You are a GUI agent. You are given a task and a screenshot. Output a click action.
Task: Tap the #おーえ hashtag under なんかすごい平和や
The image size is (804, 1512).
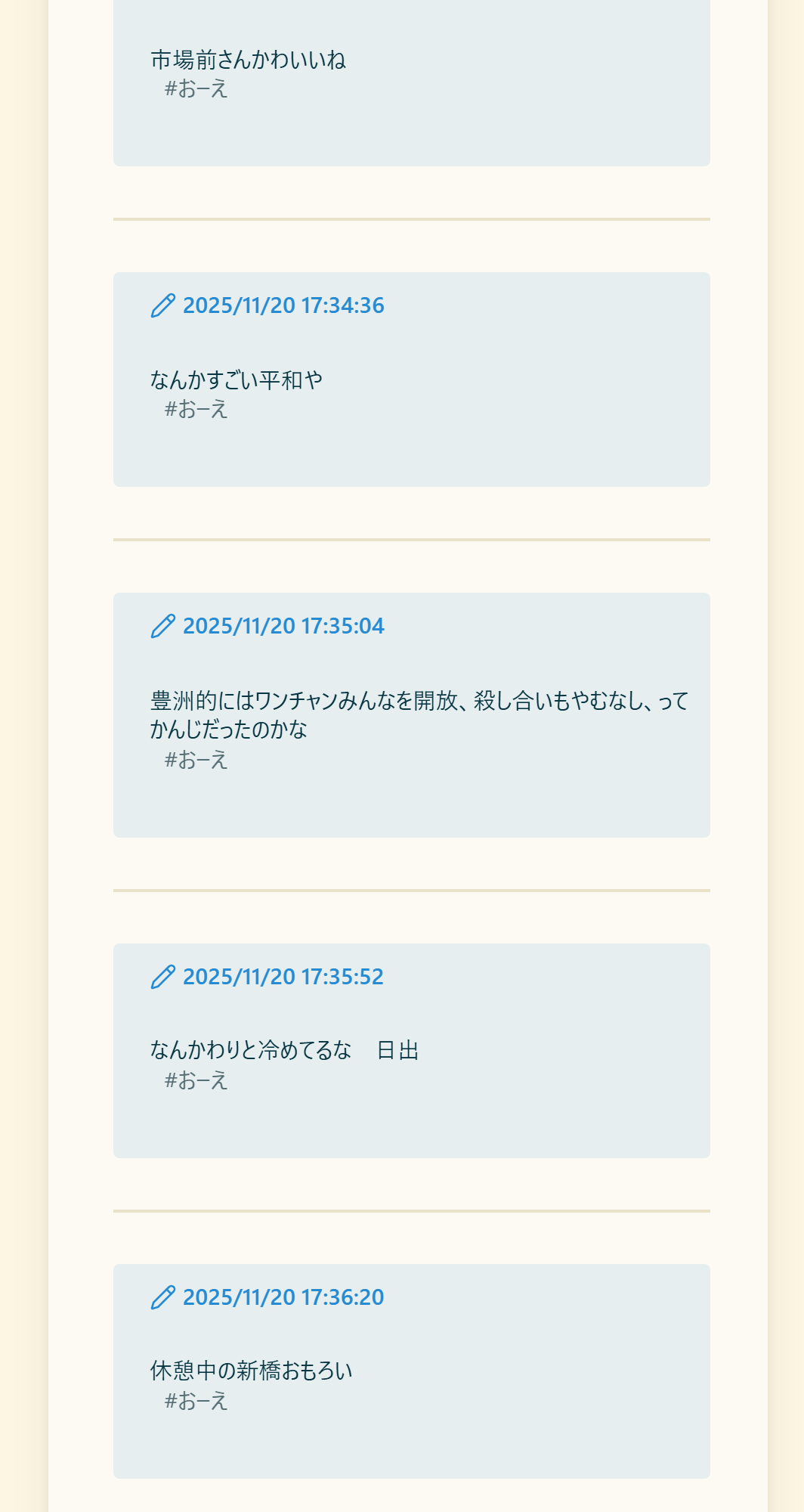click(196, 410)
